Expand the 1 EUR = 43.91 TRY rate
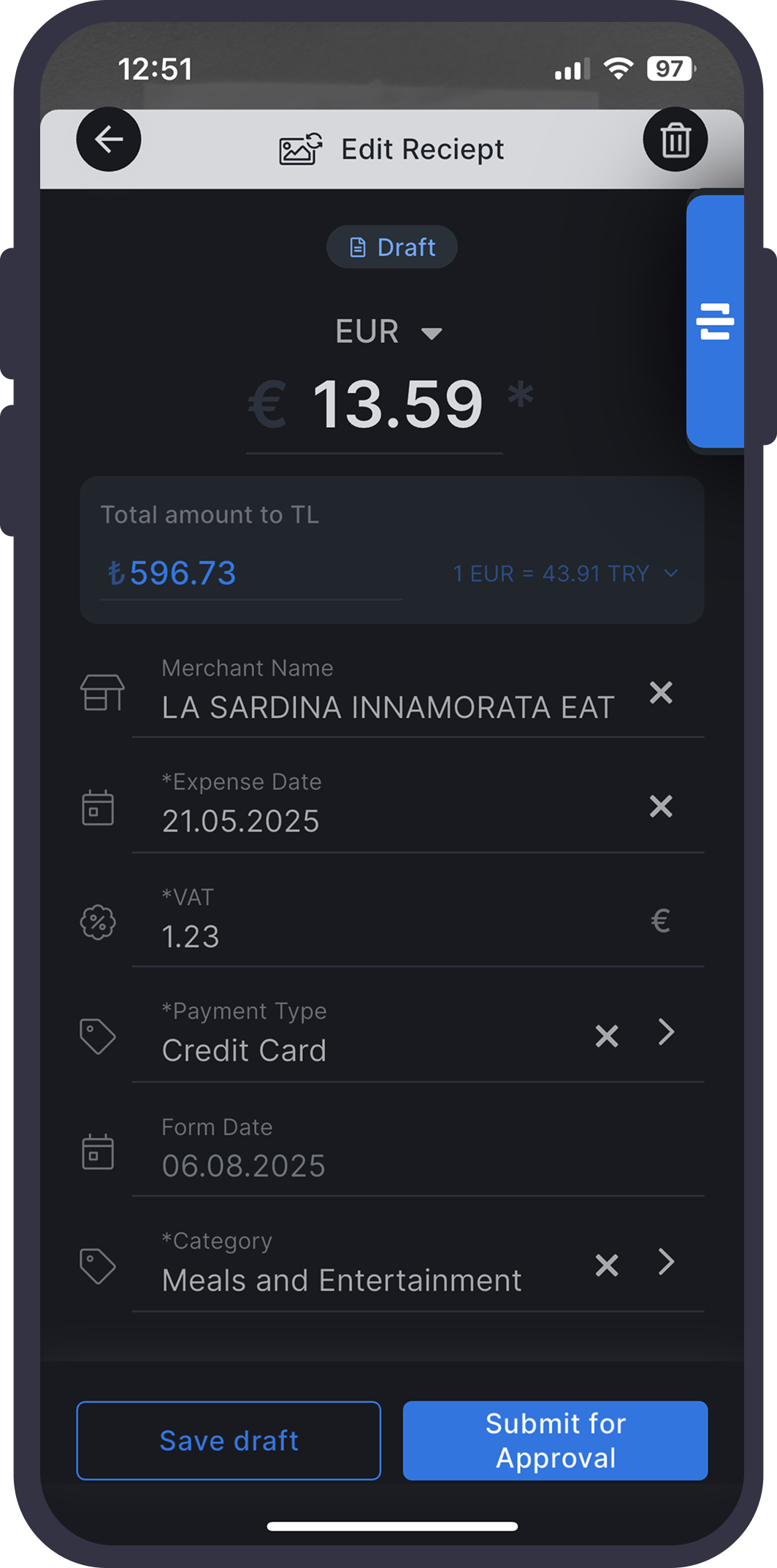777x1568 pixels. pos(566,574)
